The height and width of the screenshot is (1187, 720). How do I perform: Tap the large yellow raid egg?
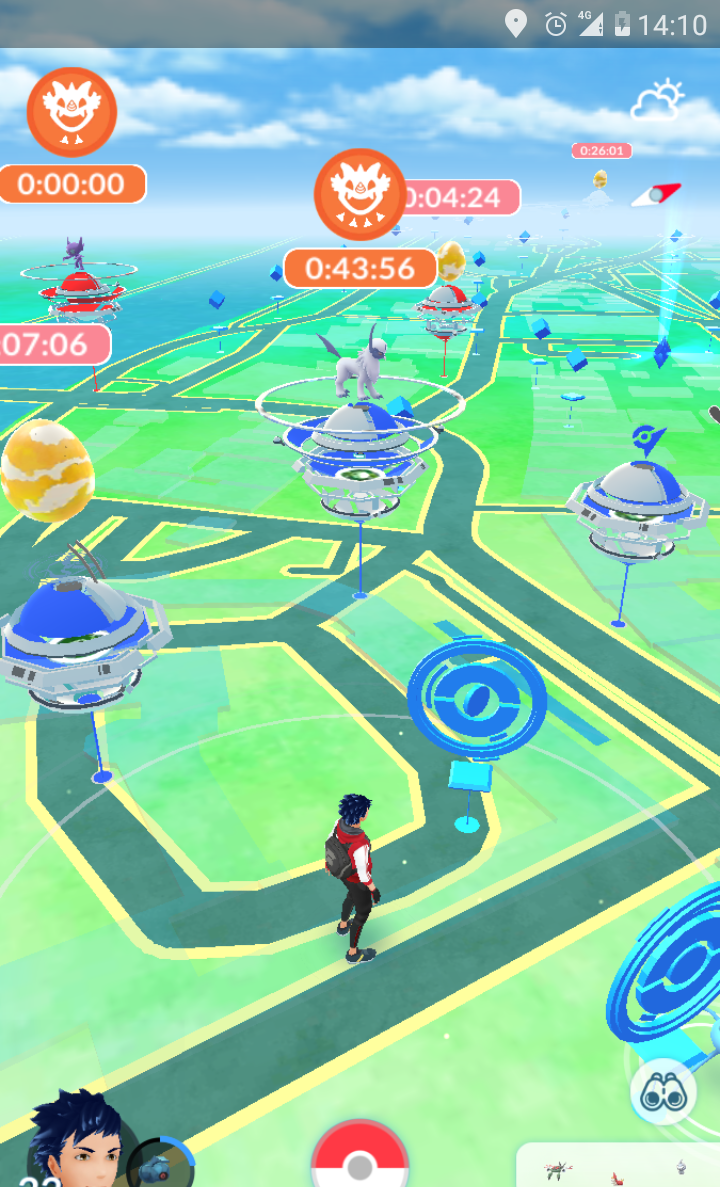pos(47,471)
